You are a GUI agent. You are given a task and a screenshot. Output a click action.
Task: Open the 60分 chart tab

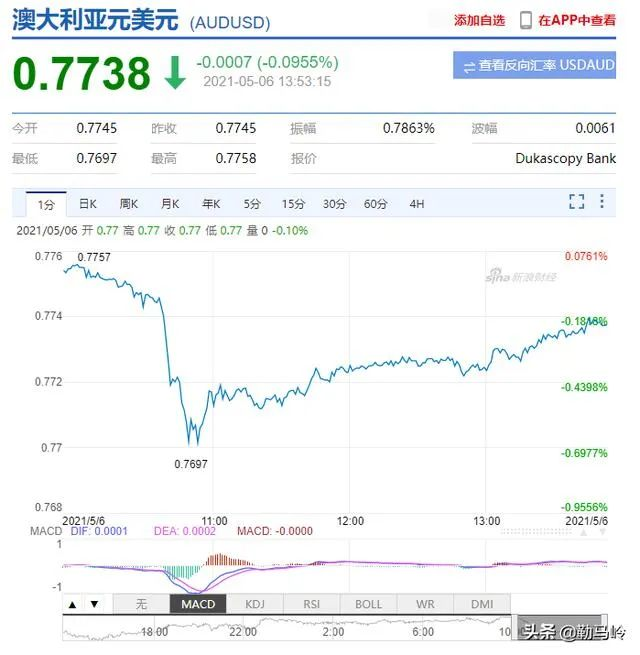tap(376, 204)
